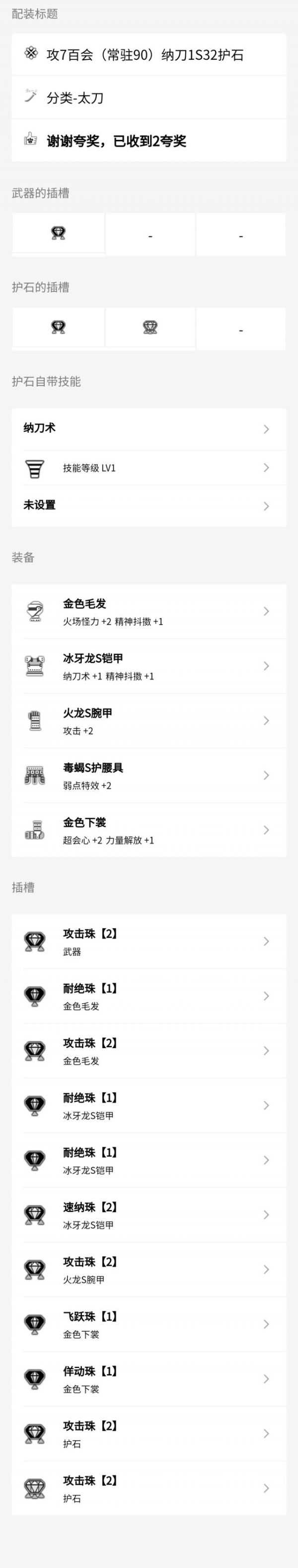The width and height of the screenshot is (298, 1568).
Task: View the 速纳珠【2】 decoration row
Action: 149,1215
